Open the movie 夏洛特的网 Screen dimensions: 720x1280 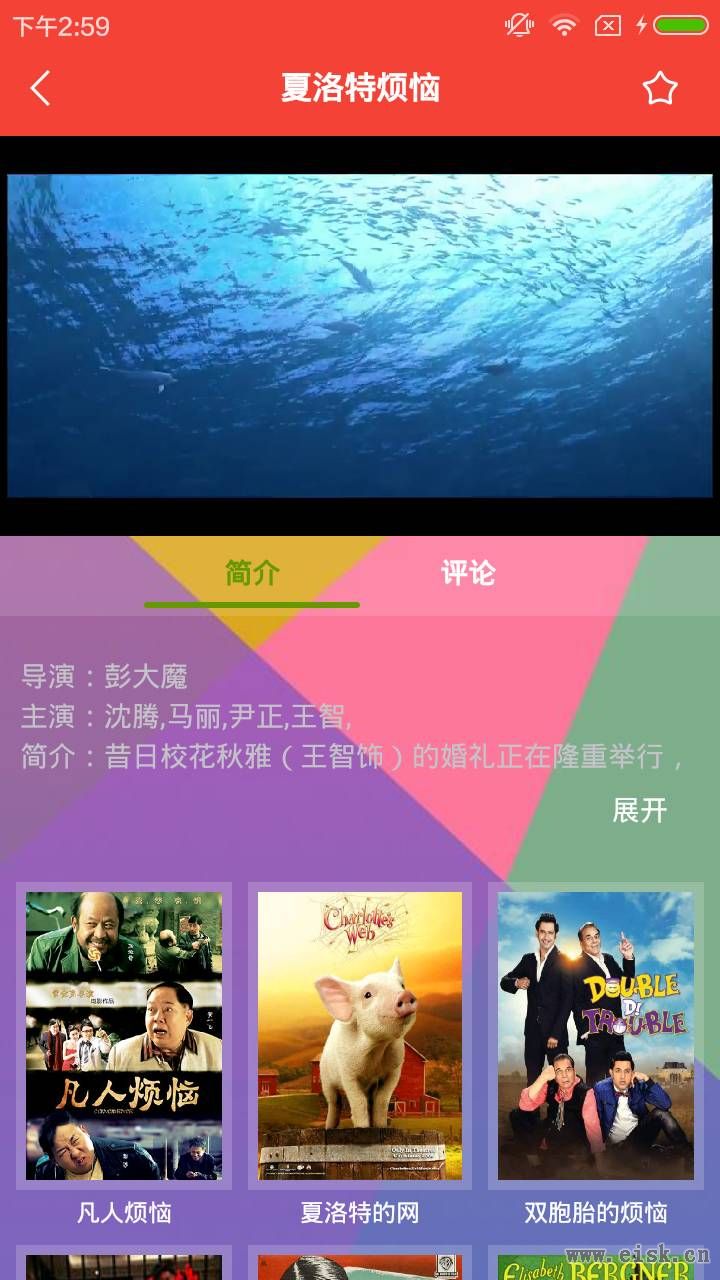[360, 1058]
